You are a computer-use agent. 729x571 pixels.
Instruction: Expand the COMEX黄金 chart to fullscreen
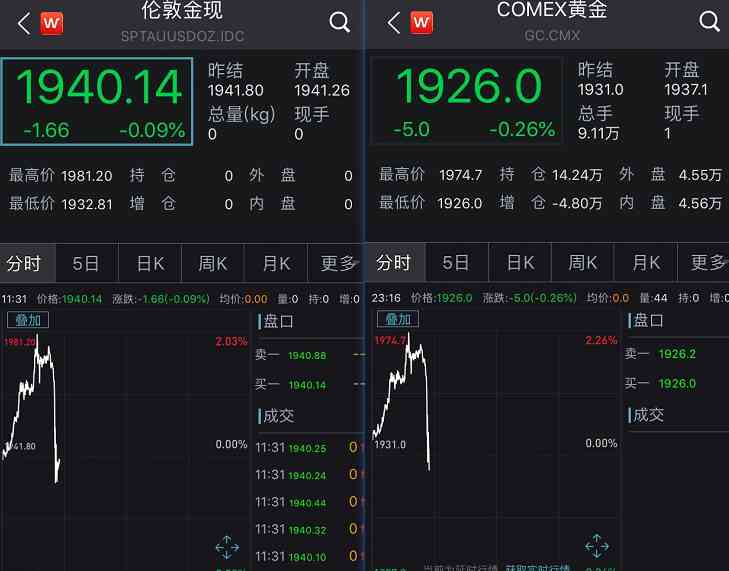tap(597, 546)
